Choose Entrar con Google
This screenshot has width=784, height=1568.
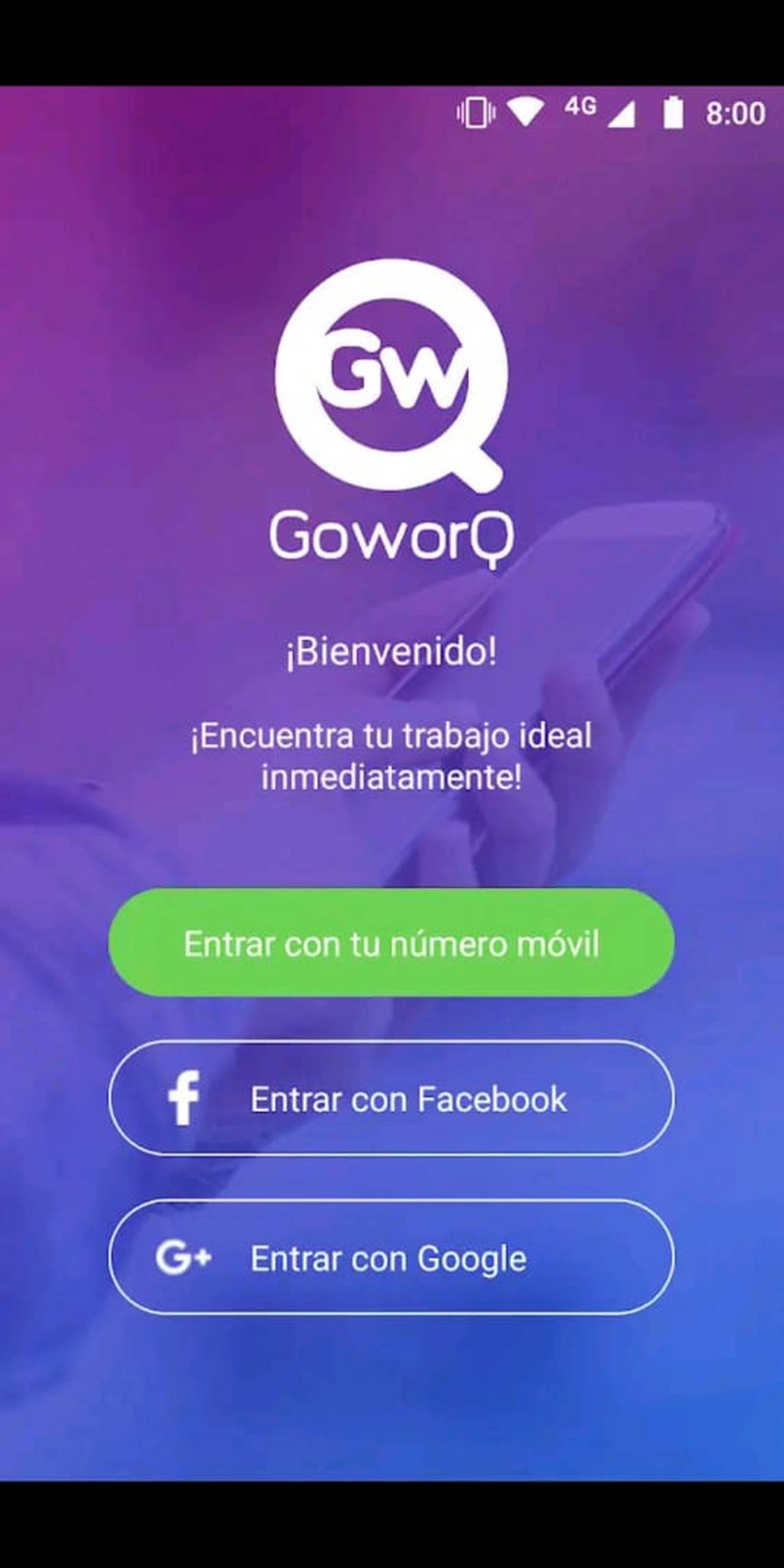point(391,1258)
